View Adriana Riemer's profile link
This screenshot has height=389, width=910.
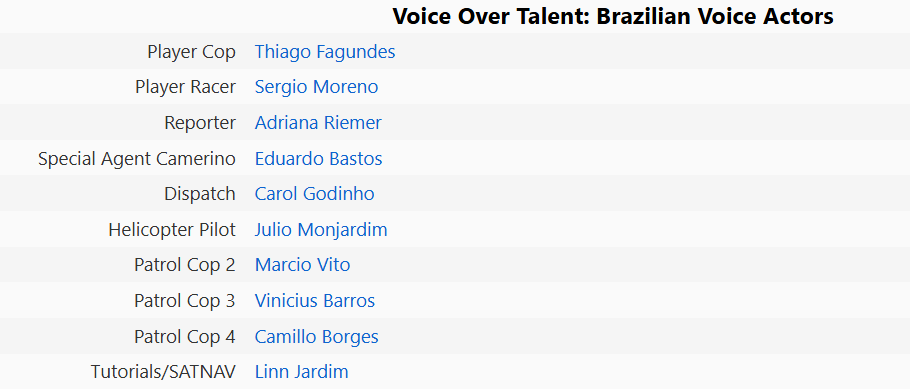[x=318, y=123]
